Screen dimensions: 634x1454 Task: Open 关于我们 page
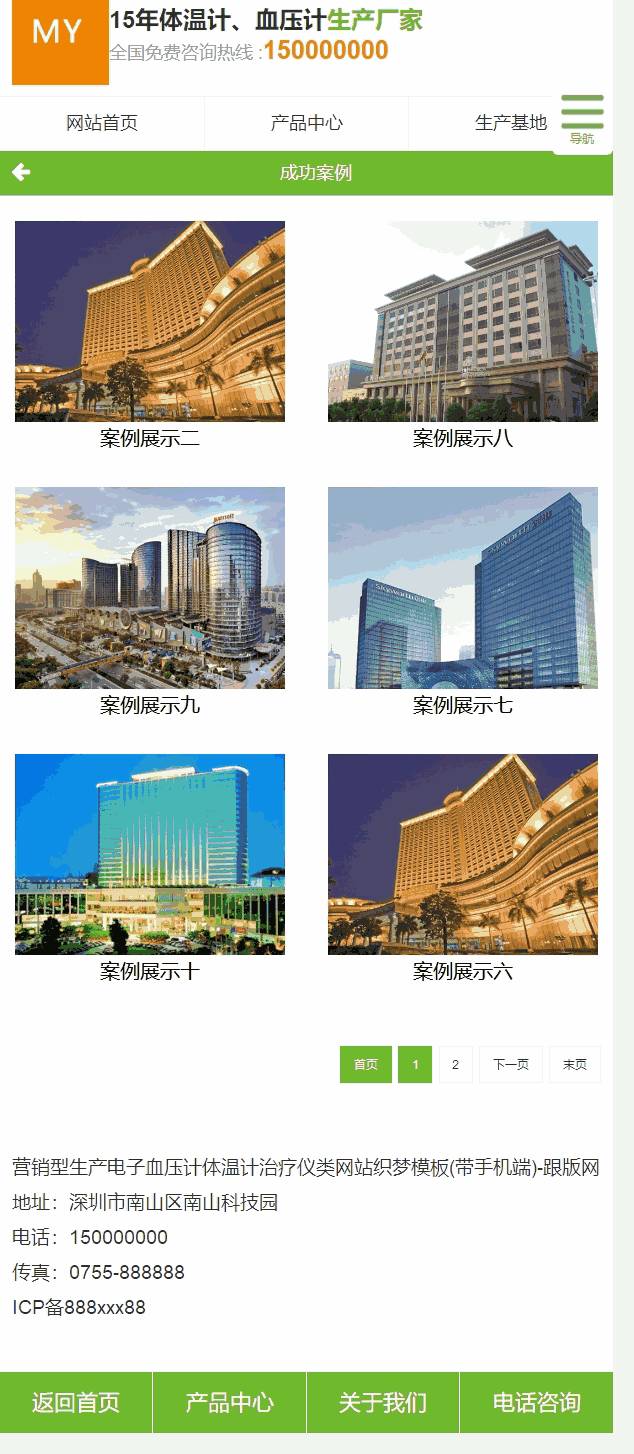point(383,1402)
